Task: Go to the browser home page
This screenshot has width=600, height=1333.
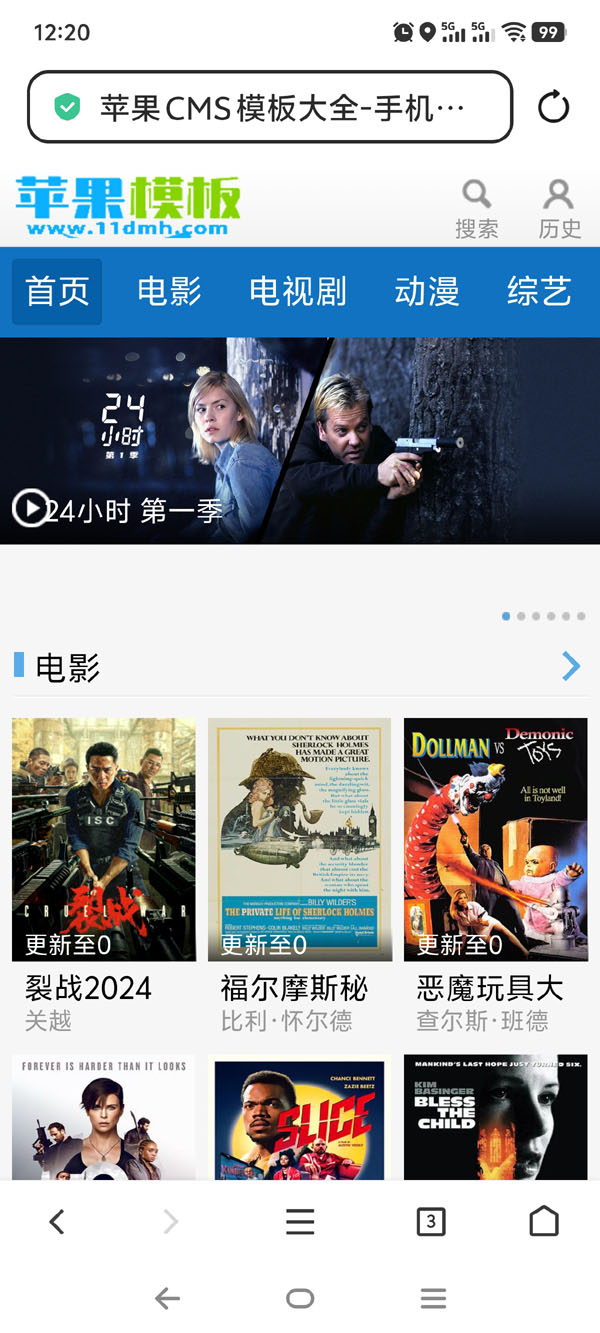Action: [544, 1221]
